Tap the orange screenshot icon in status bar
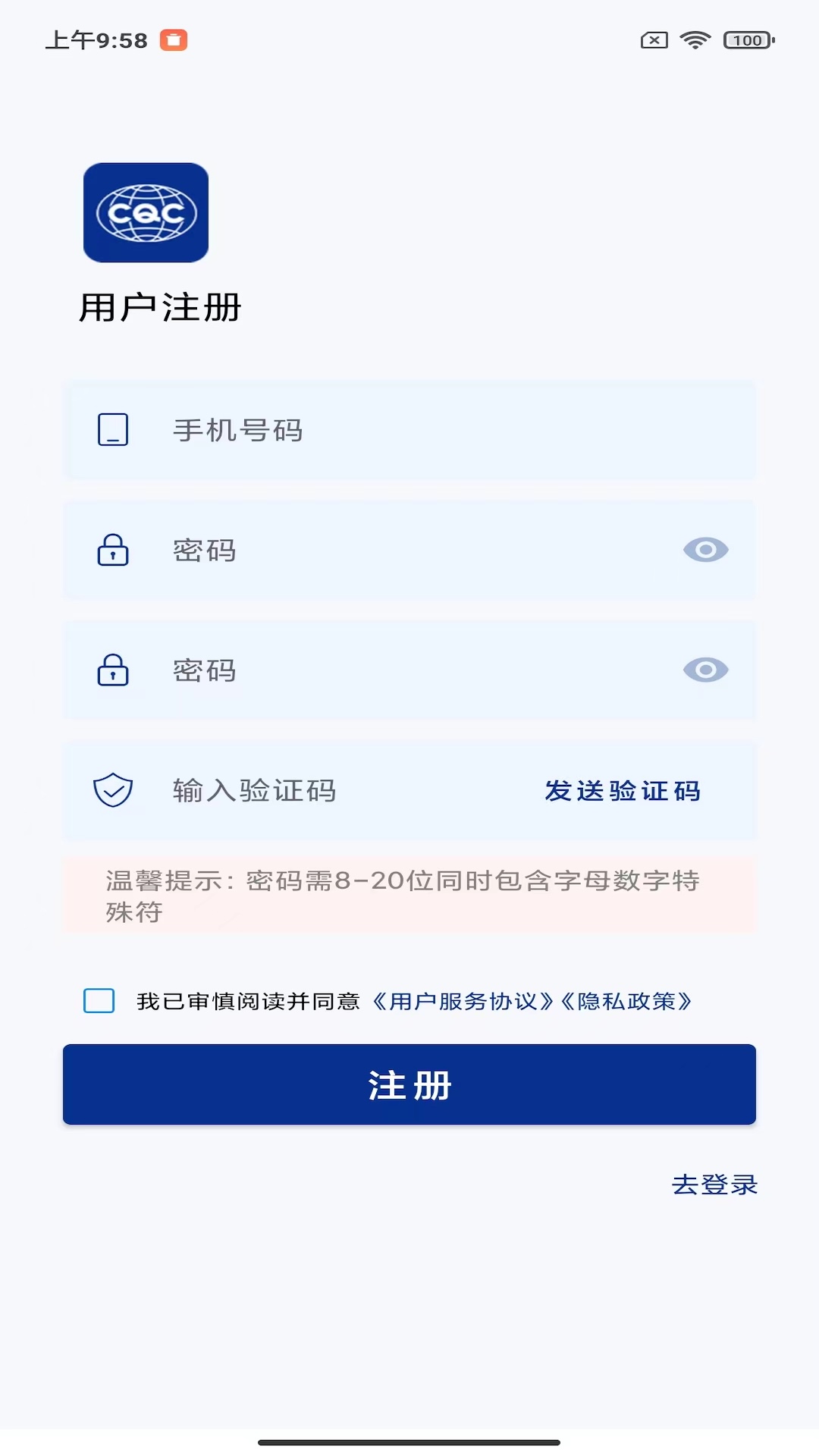Image resolution: width=819 pixels, height=1456 pixels. coord(173,39)
